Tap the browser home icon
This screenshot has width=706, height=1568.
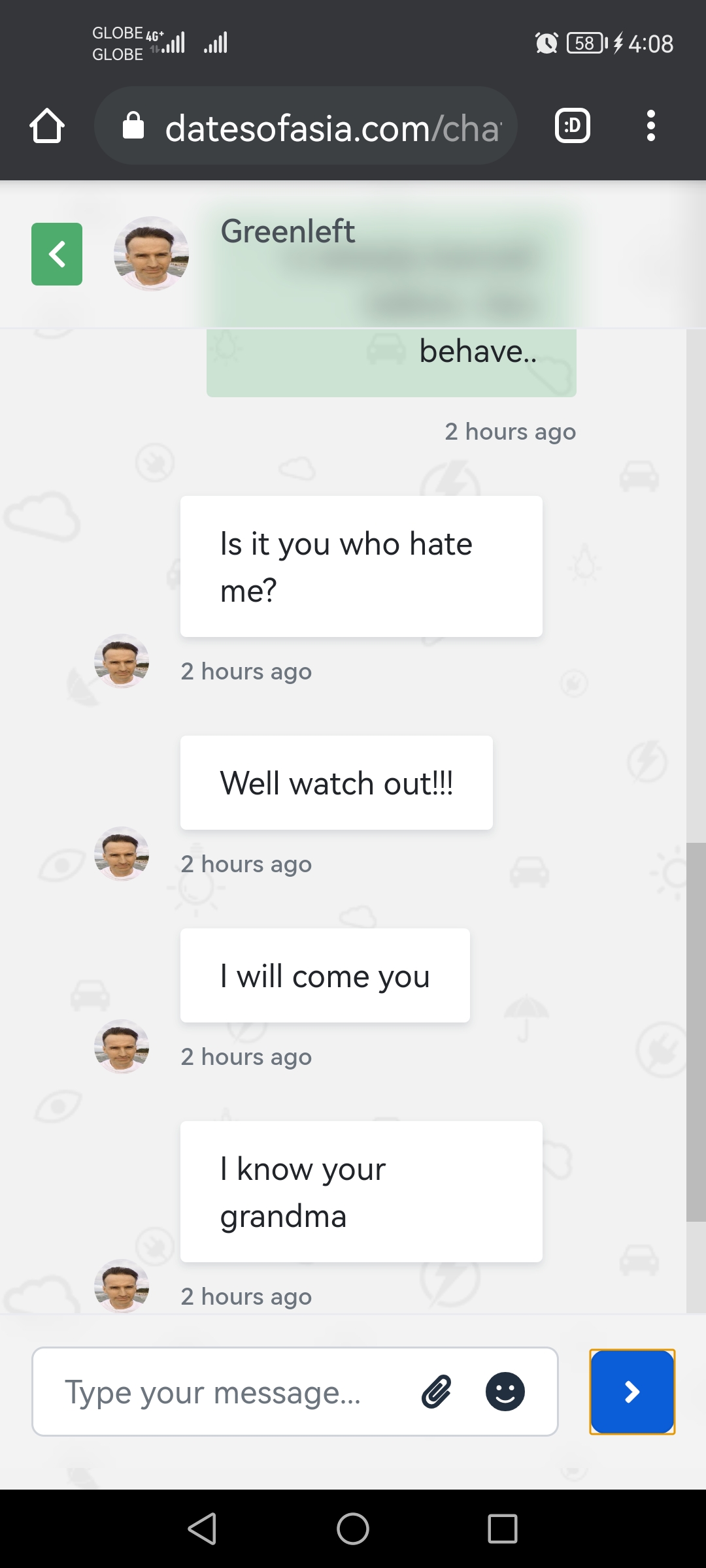(47, 125)
